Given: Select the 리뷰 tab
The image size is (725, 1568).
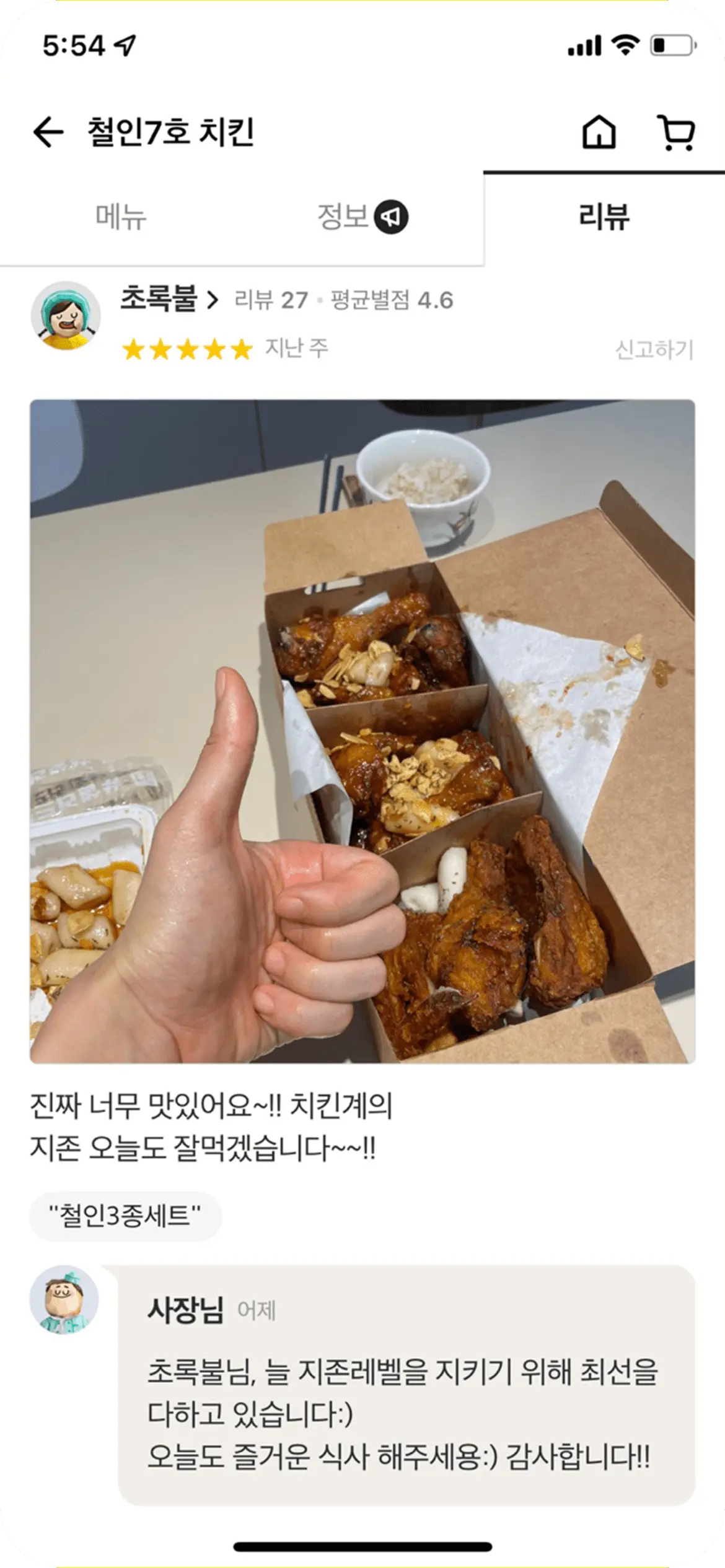Looking at the screenshot, I should click(x=604, y=217).
